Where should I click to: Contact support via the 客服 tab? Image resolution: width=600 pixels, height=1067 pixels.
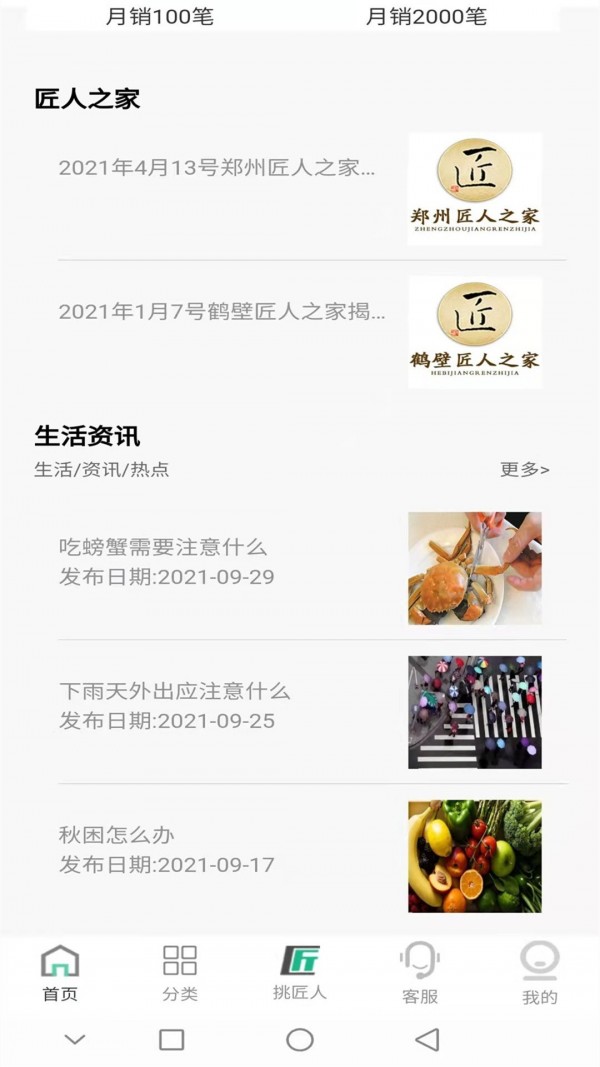420,973
